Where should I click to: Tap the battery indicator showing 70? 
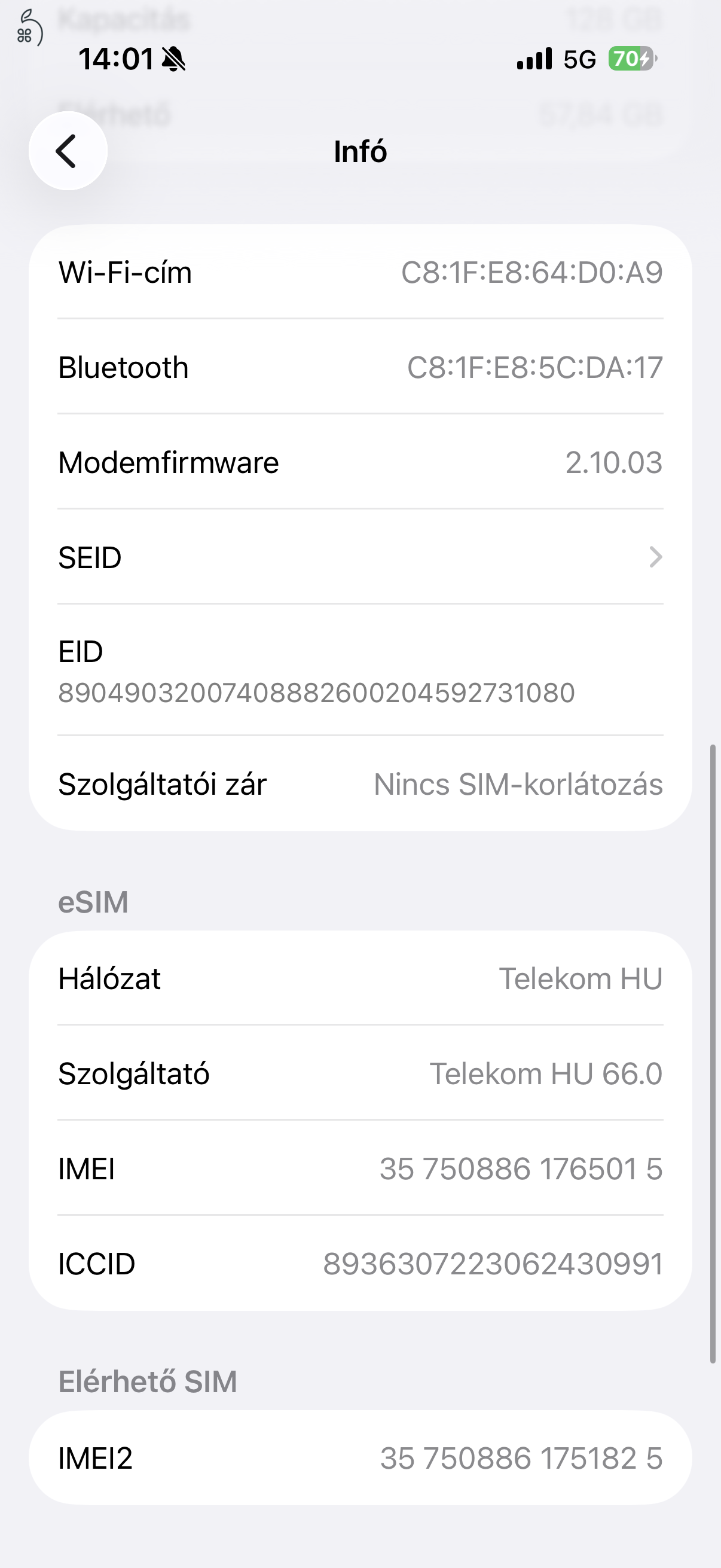pos(632,59)
